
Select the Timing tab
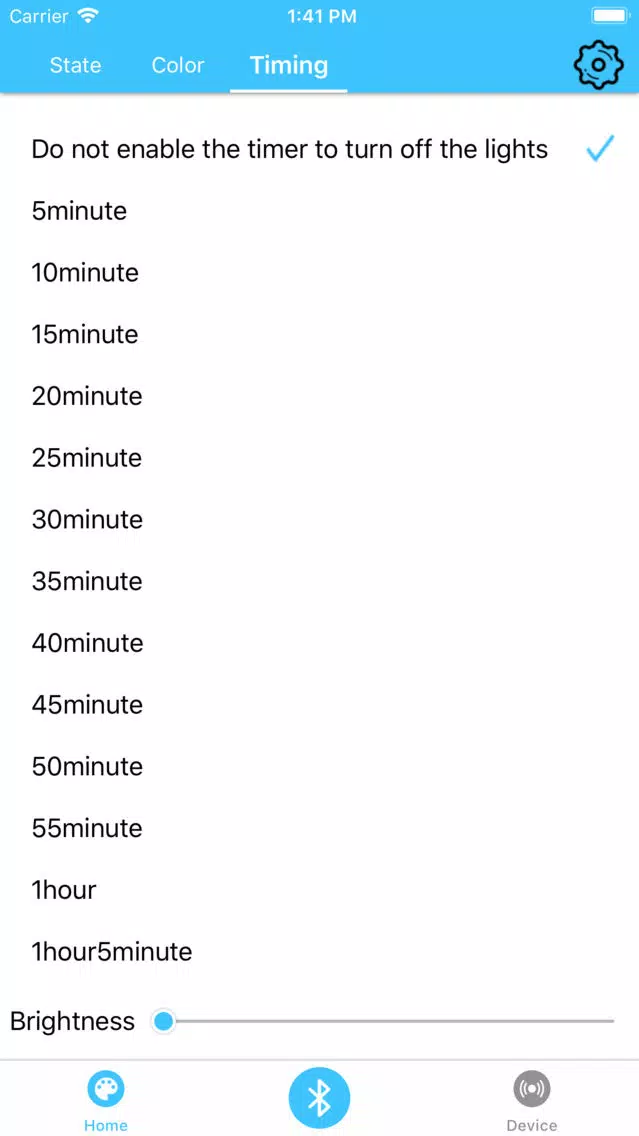[x=289, y=65]
